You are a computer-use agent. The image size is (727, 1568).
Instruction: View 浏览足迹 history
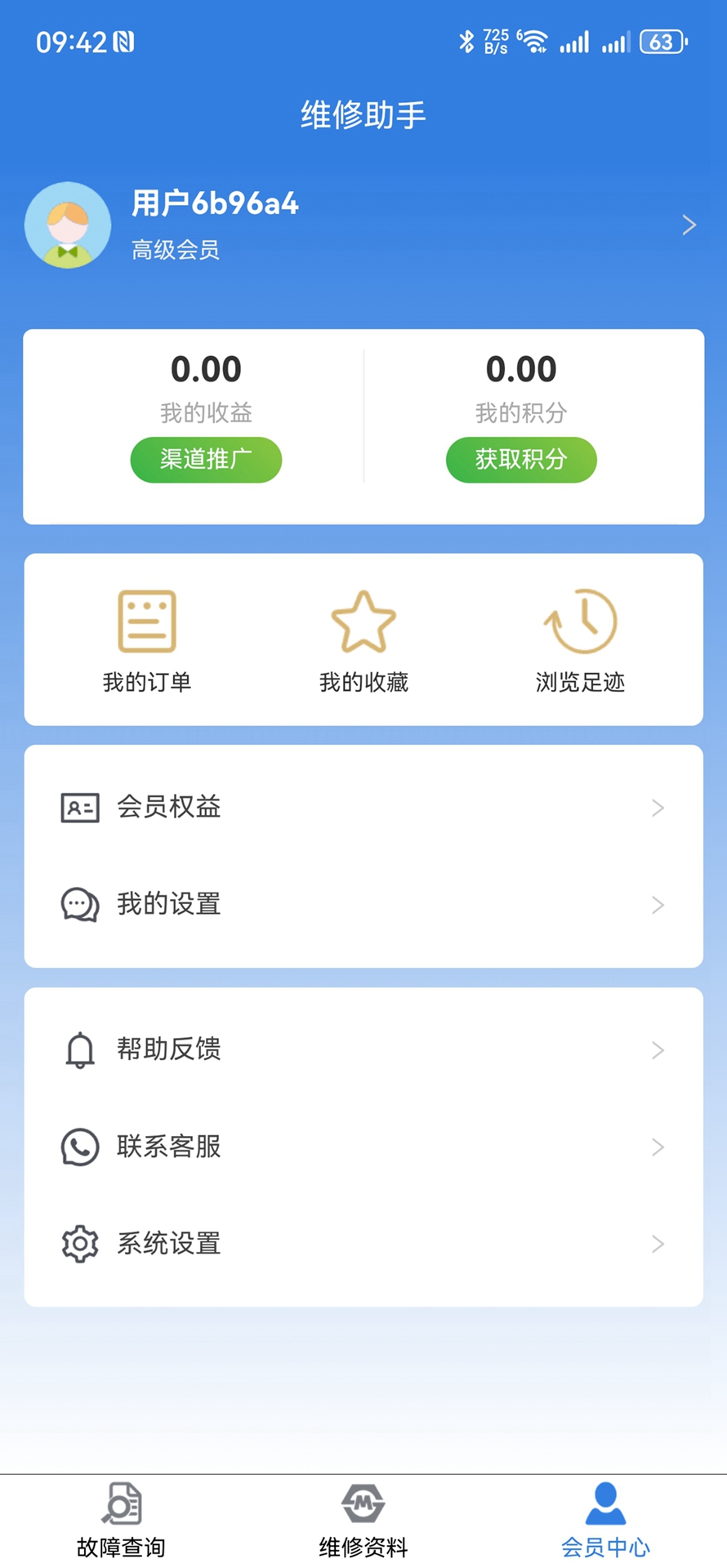(580, 641)
